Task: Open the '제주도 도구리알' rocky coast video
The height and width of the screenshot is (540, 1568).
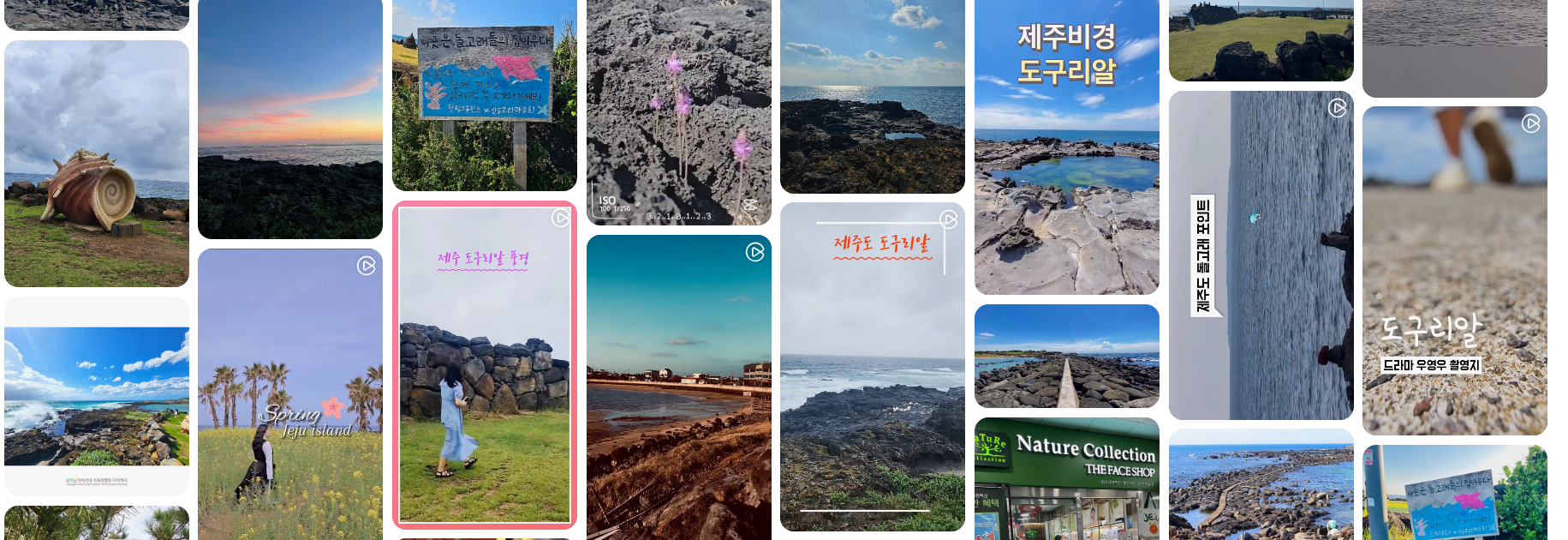Action: coord(872,367)
